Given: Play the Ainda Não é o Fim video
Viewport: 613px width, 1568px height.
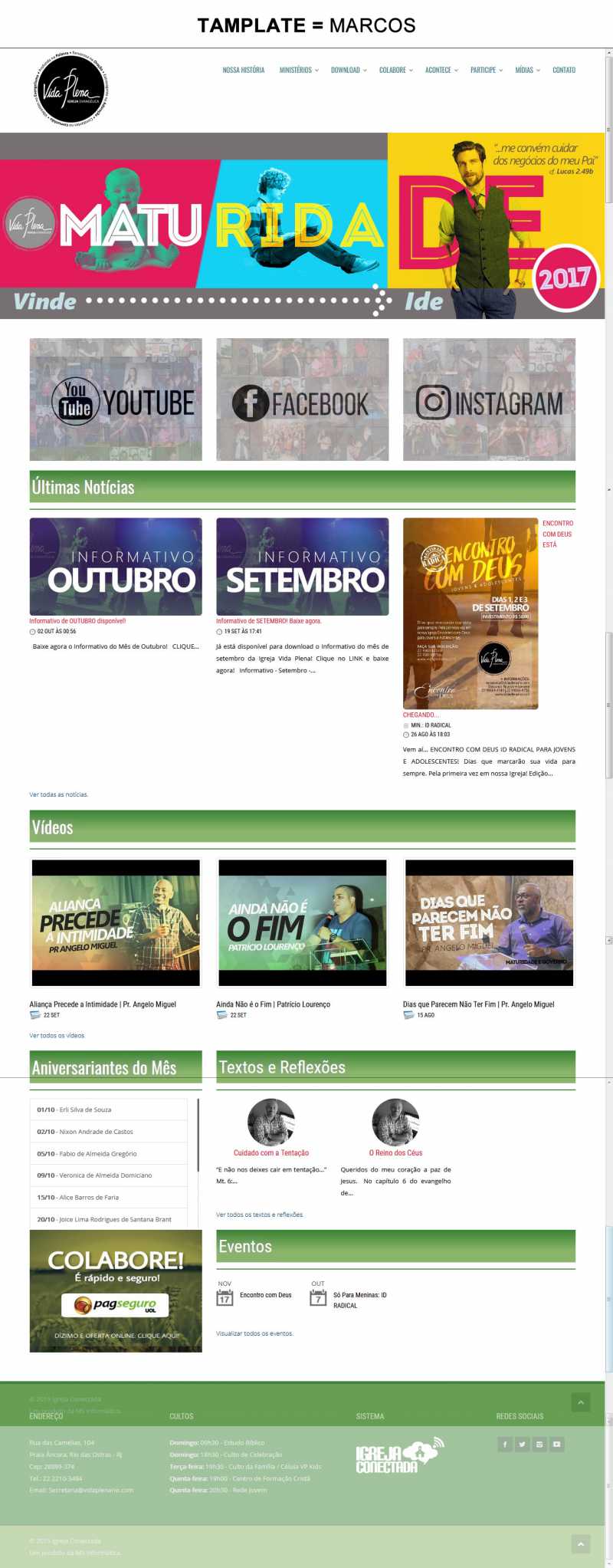Looking at the screenshot, I should [x=302, y=922].
